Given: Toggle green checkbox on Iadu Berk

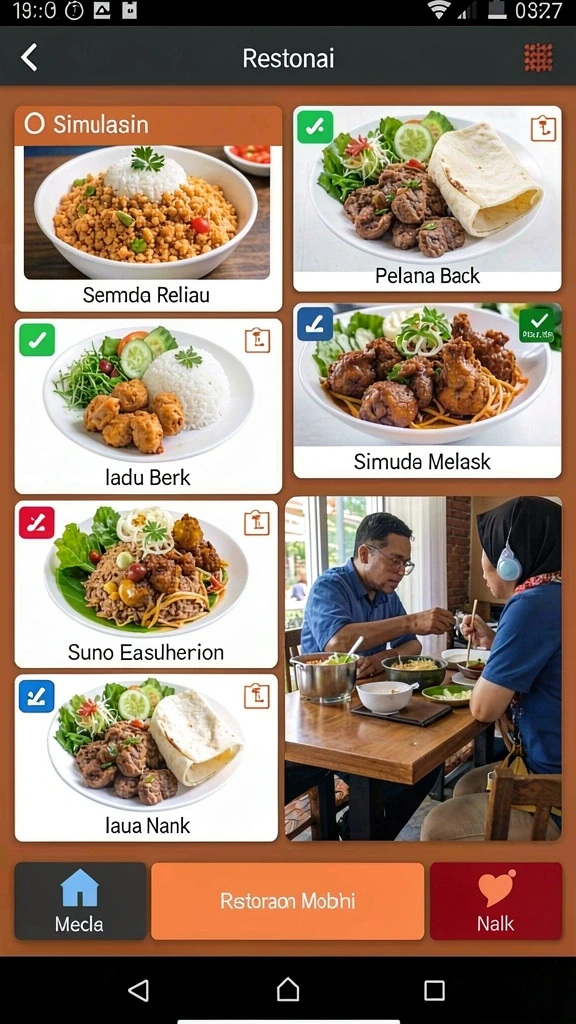Looking at the screenshot, I should click(x=37, y=340).
